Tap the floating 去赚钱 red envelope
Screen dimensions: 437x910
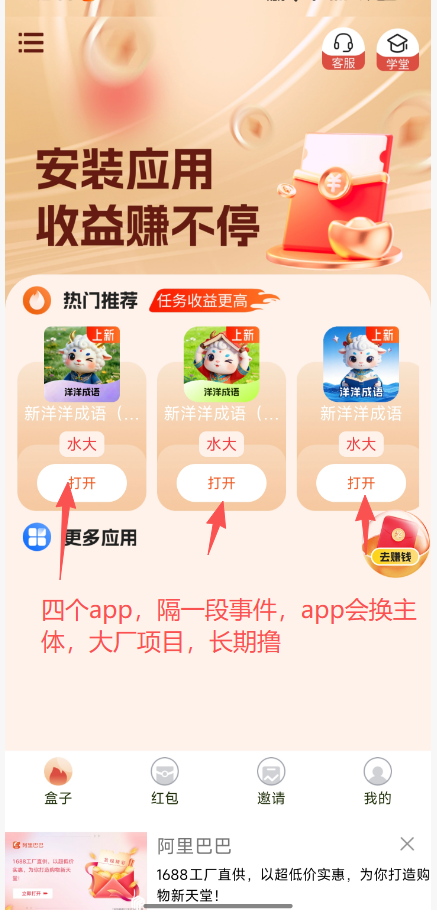[398, 542]
